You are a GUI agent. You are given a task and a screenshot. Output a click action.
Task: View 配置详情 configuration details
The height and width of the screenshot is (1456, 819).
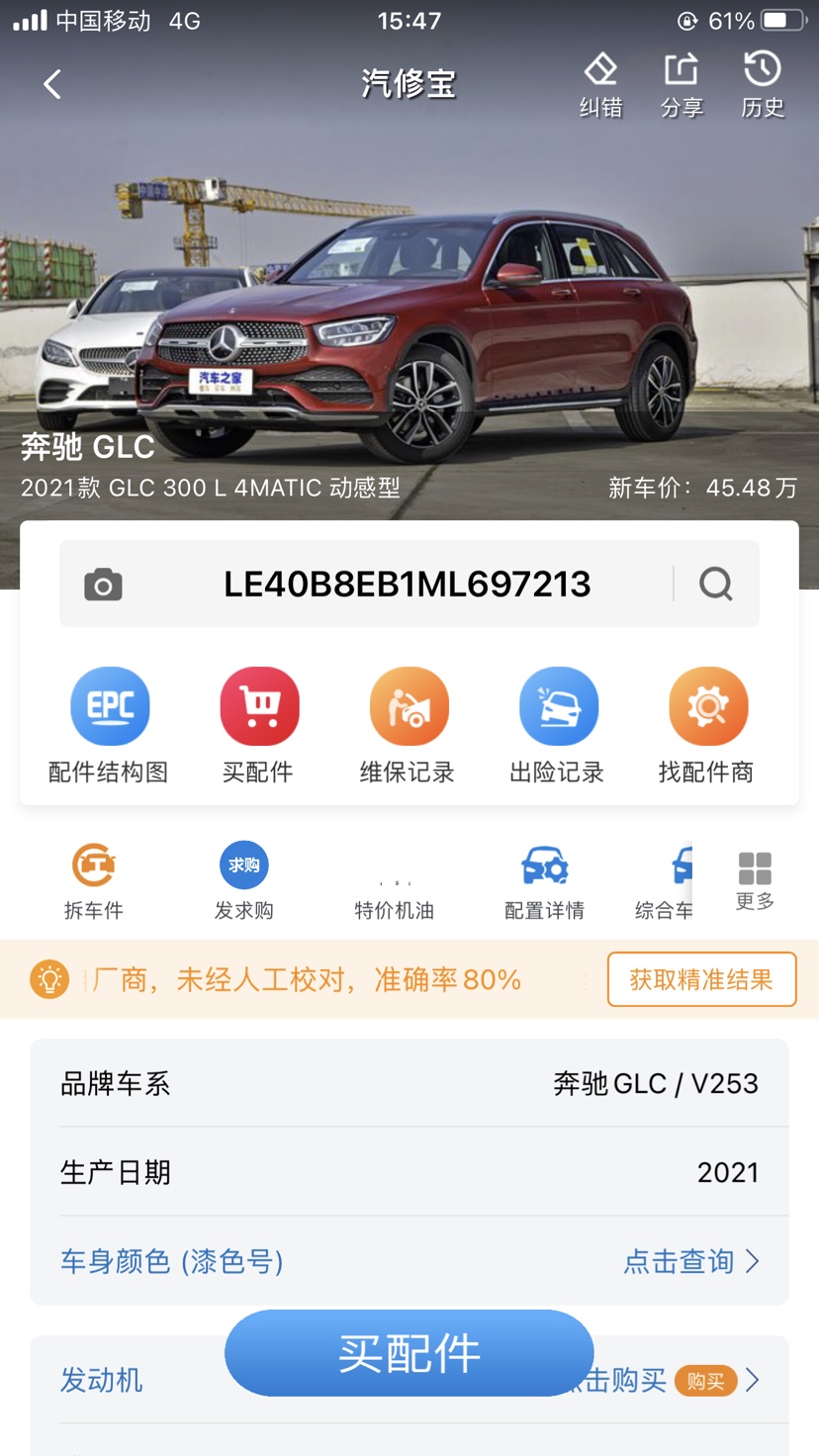click(544, 882)
